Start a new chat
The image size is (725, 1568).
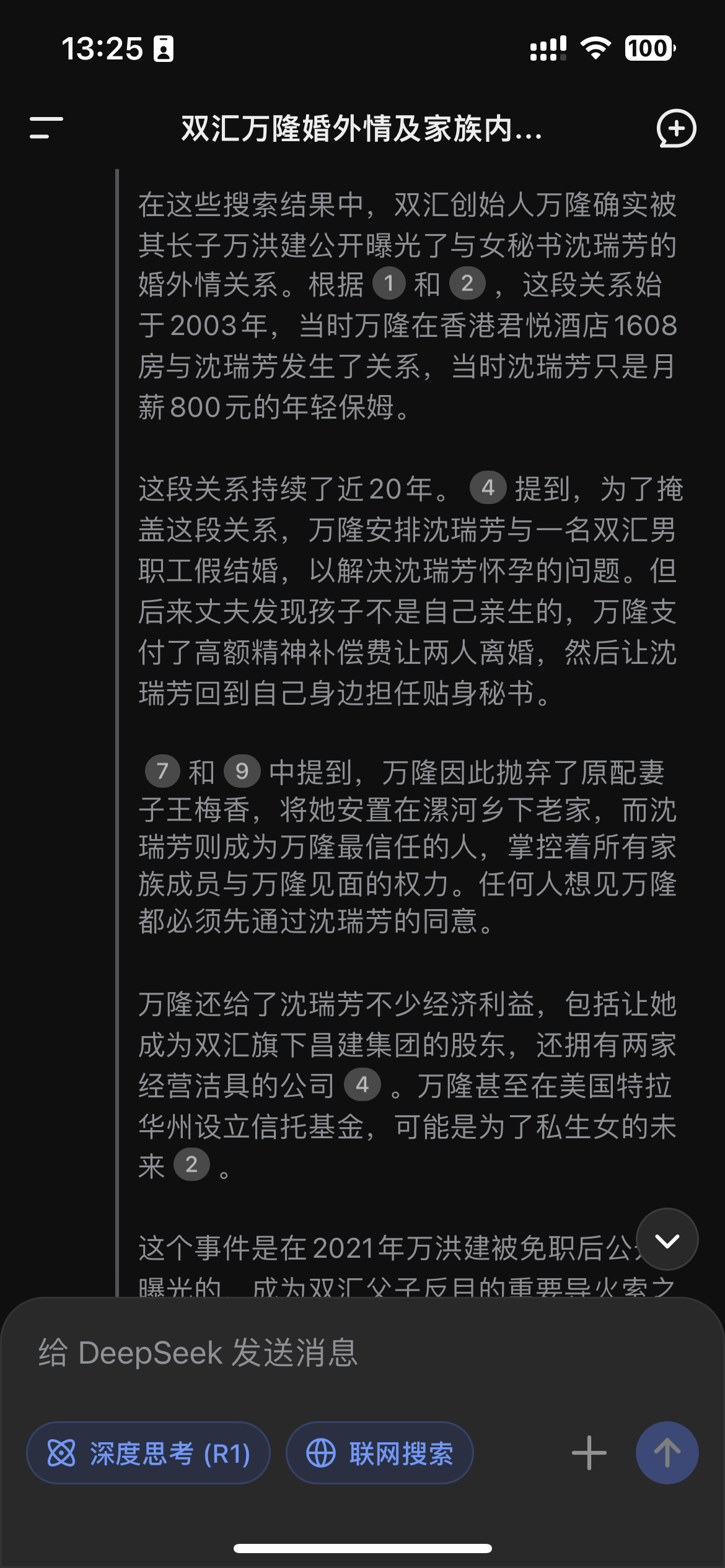[676, 129]
